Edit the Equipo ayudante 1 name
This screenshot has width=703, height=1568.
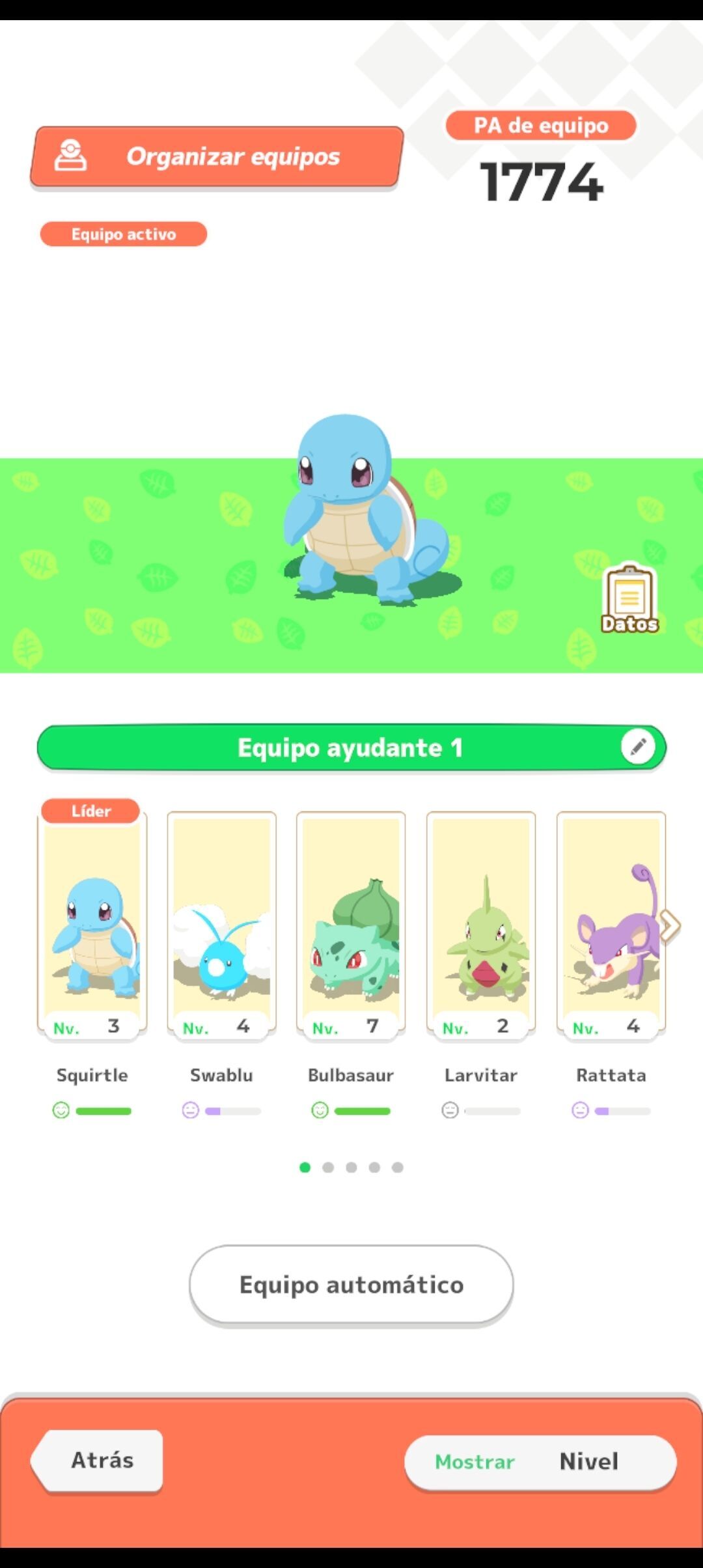click(x=637, y=747)
